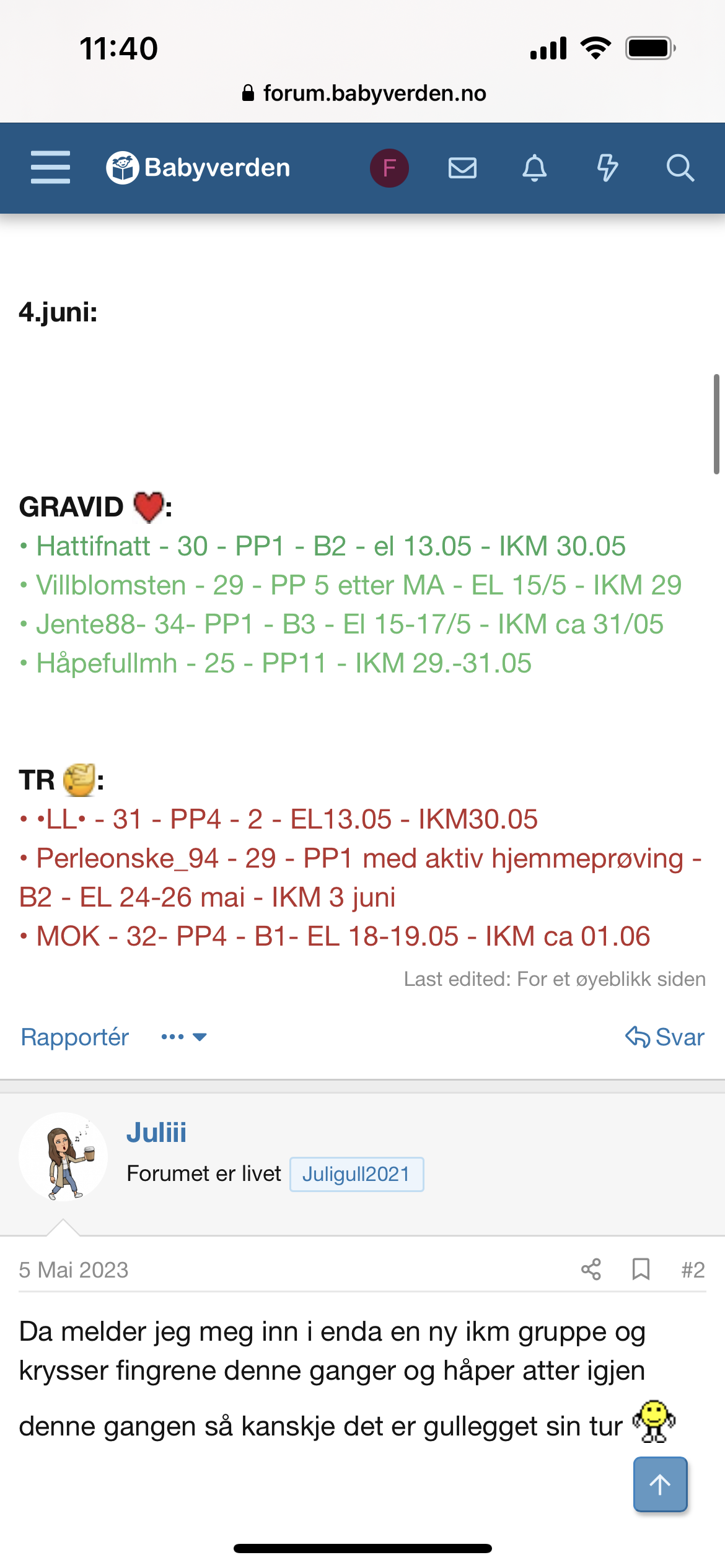Open the private messages envelope
The height and width of the screenshot is (1568, 725).
(x=462, y=168)
